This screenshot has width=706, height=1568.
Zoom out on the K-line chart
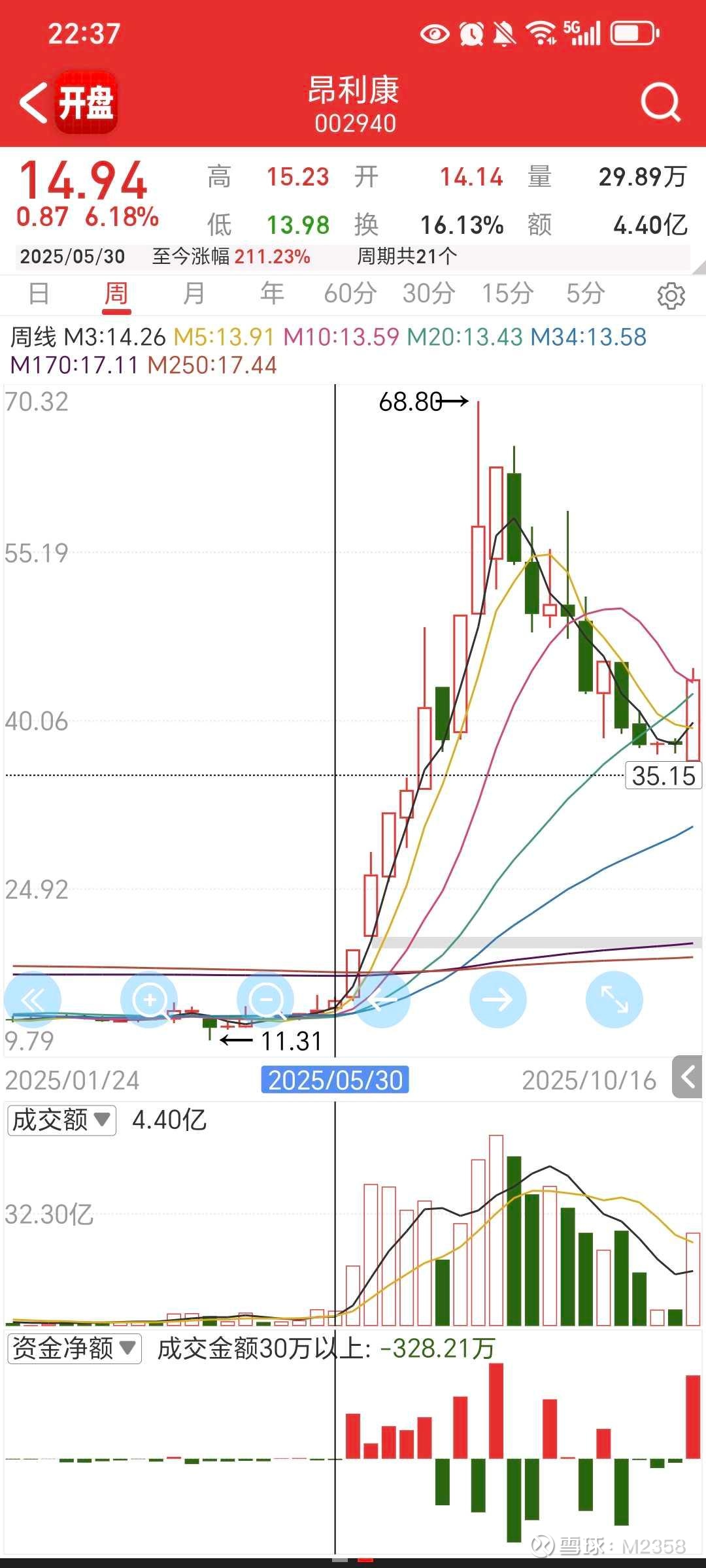(265, 1000)
